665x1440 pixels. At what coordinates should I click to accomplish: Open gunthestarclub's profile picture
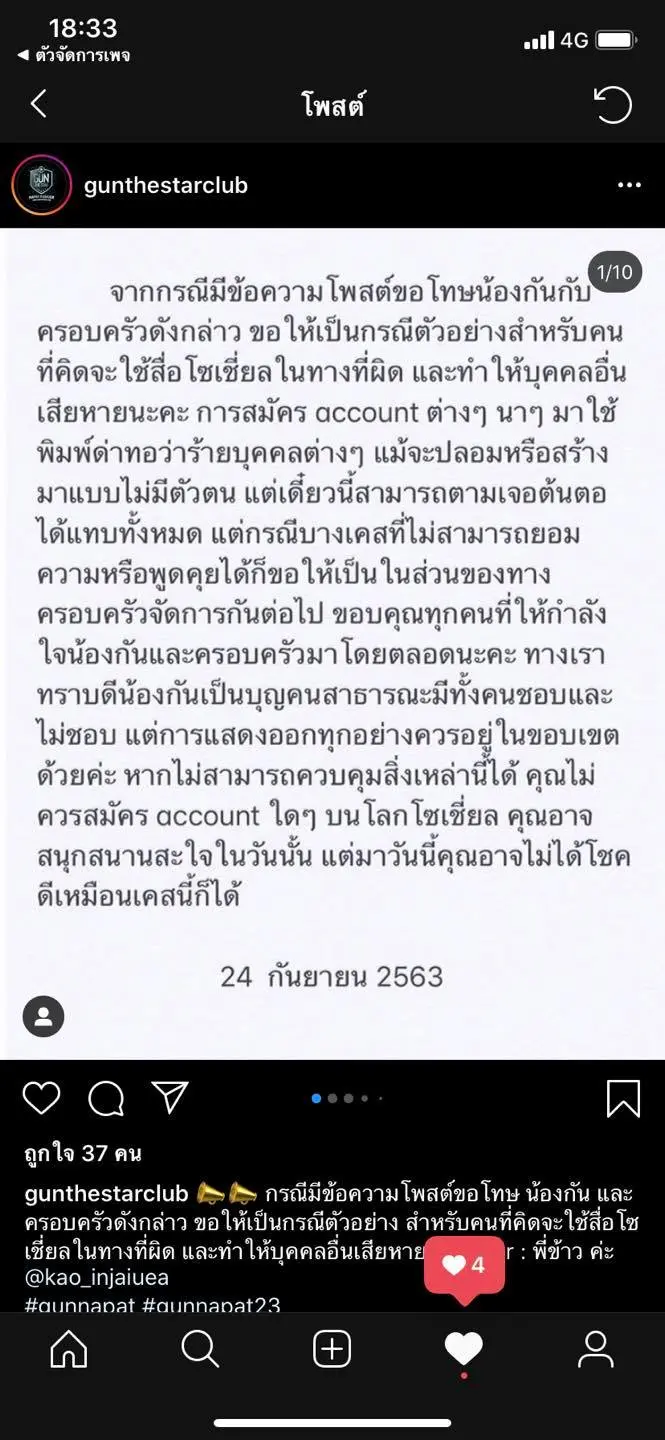pos(42,185)
